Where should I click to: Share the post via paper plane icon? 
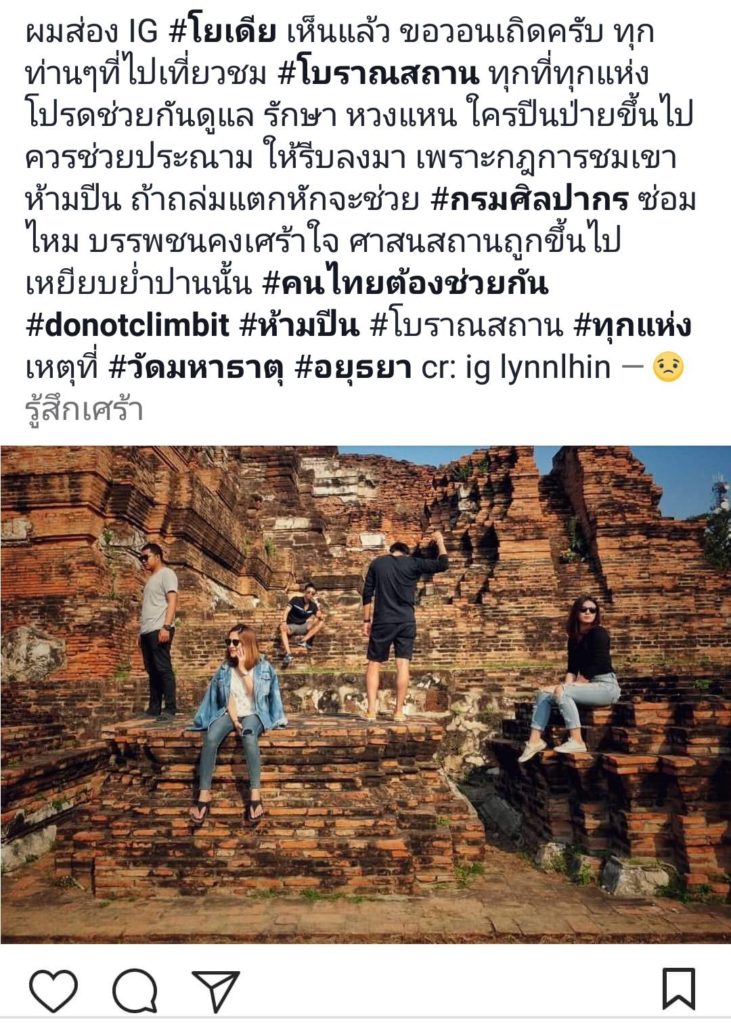pyautogui.click(x=215, y=989)
